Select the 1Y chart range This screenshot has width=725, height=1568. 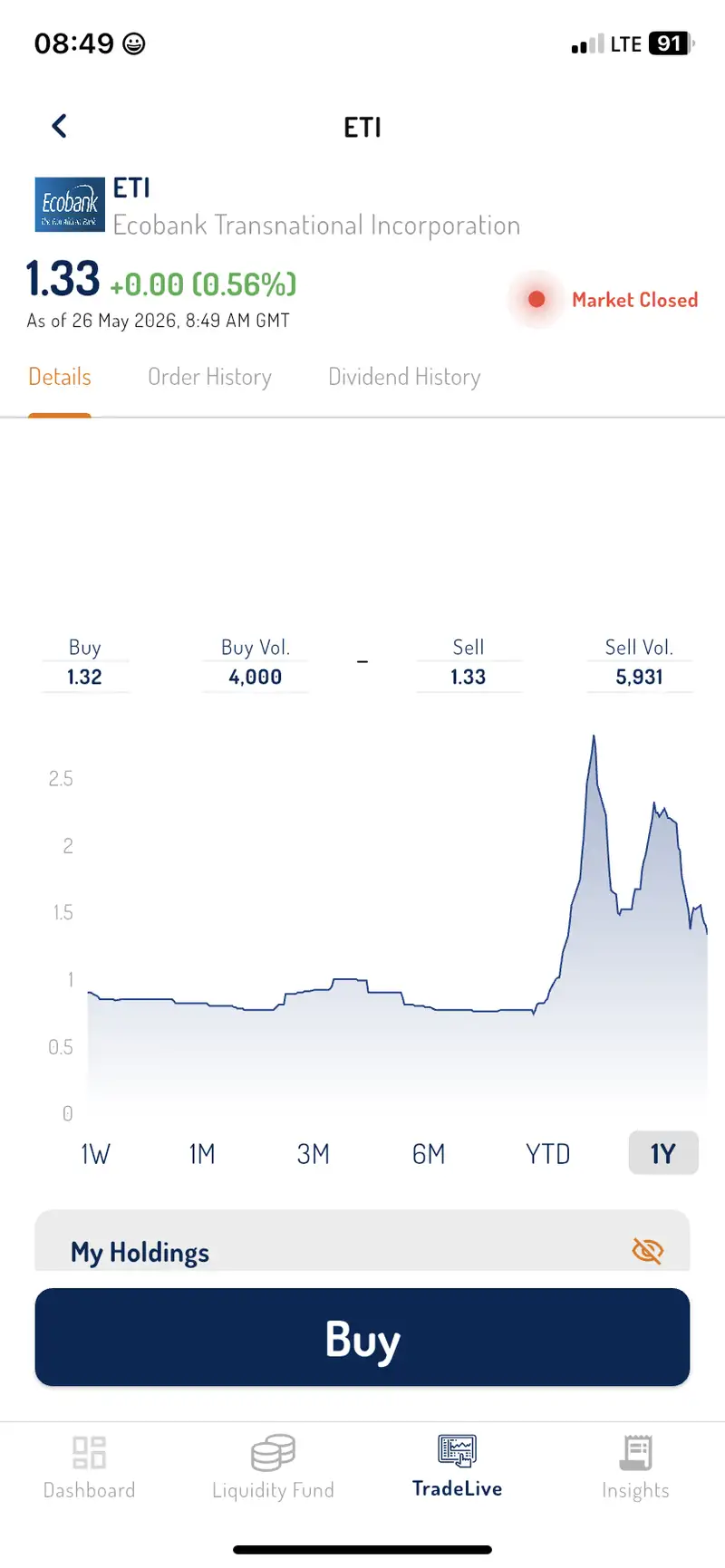click(663, 1153)
